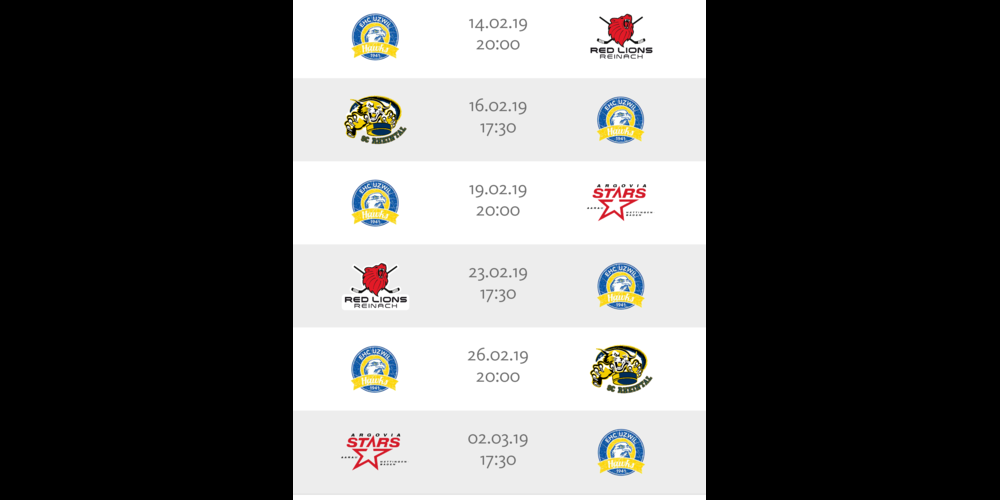Open the 23.02.19 away game at Red Lions
This screenshot has width=1000, height=500.
tap(498, 284)
